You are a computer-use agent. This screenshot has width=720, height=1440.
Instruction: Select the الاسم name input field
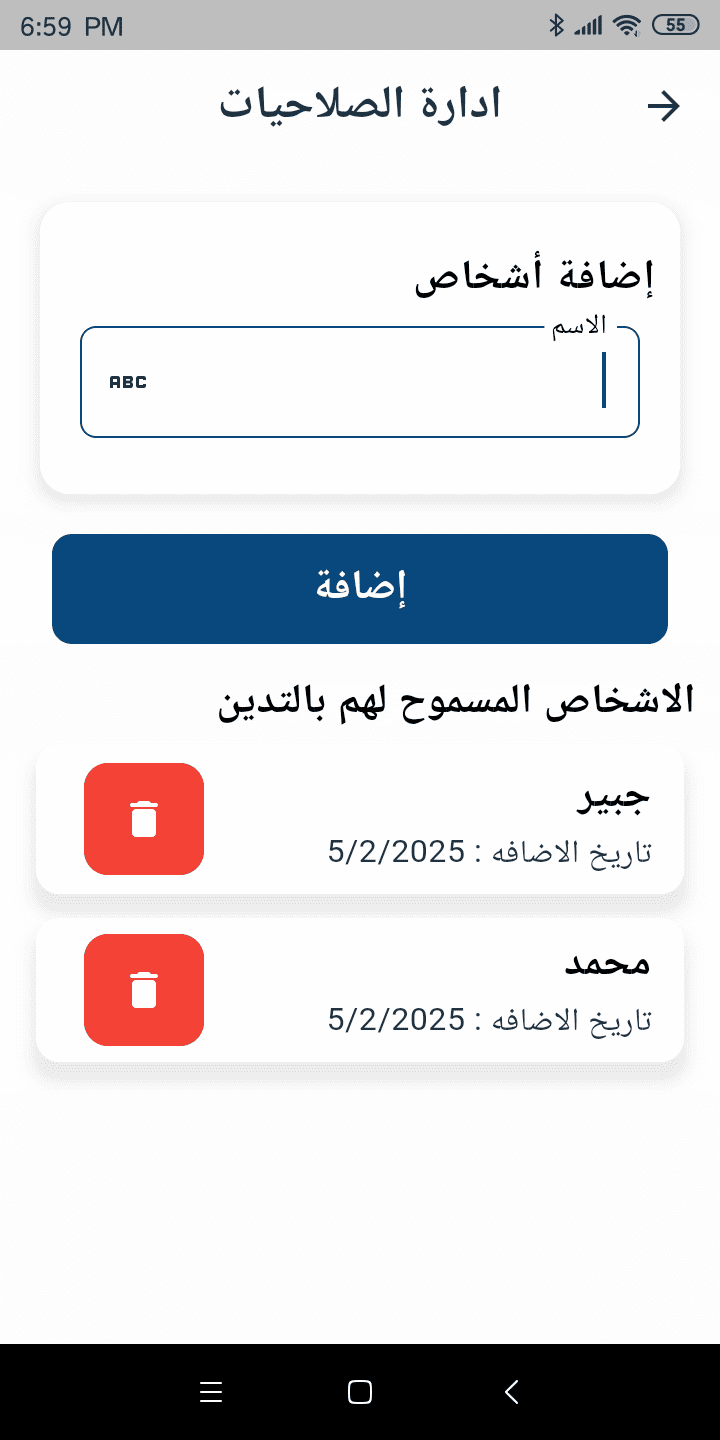360,381
